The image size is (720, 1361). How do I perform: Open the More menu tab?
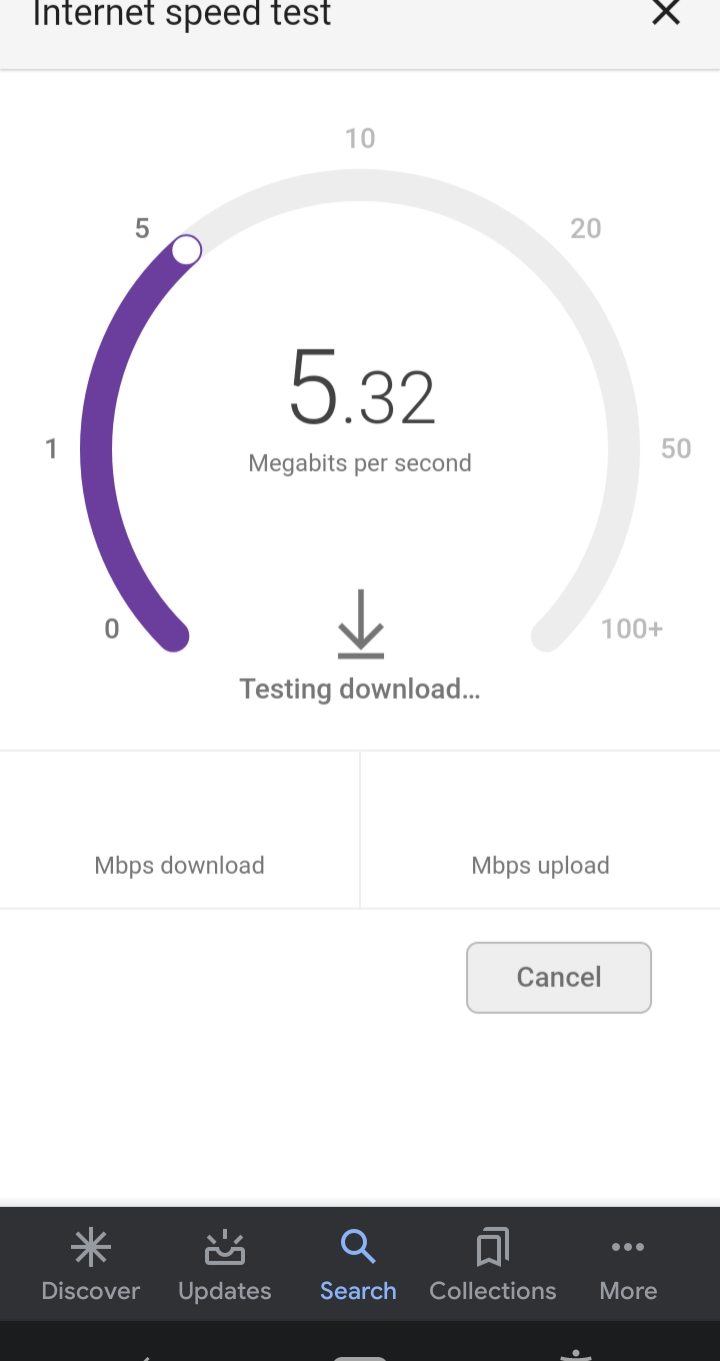[x=628, y=1264]
